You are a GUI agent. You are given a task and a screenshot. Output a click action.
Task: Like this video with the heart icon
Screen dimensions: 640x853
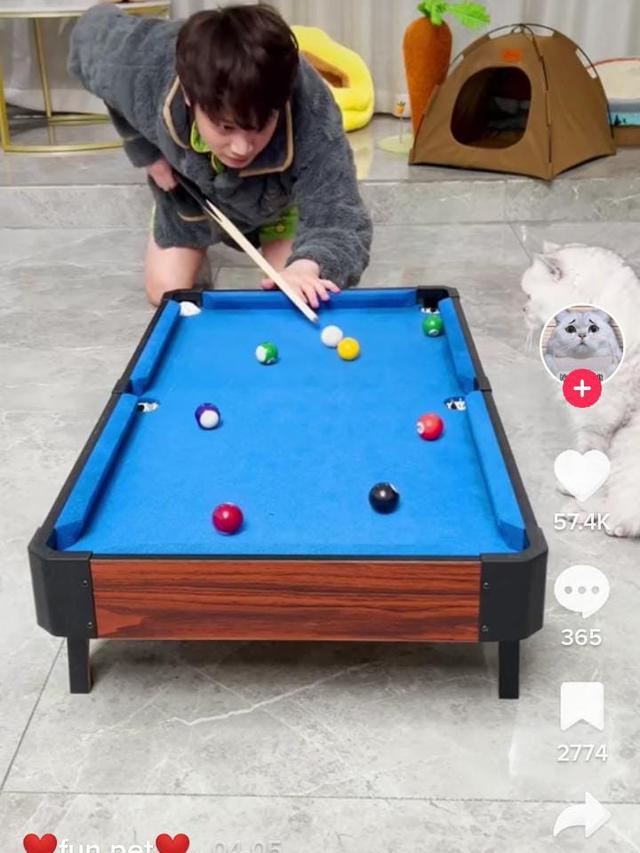[x=582, y=475]
